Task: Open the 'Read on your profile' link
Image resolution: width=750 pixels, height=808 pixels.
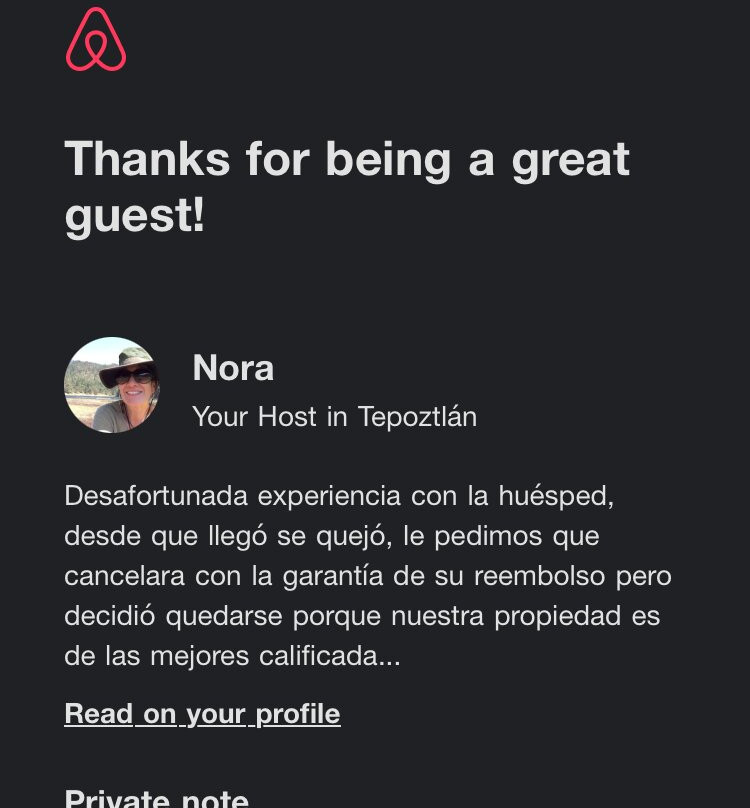Action: (x=202, y=714)
